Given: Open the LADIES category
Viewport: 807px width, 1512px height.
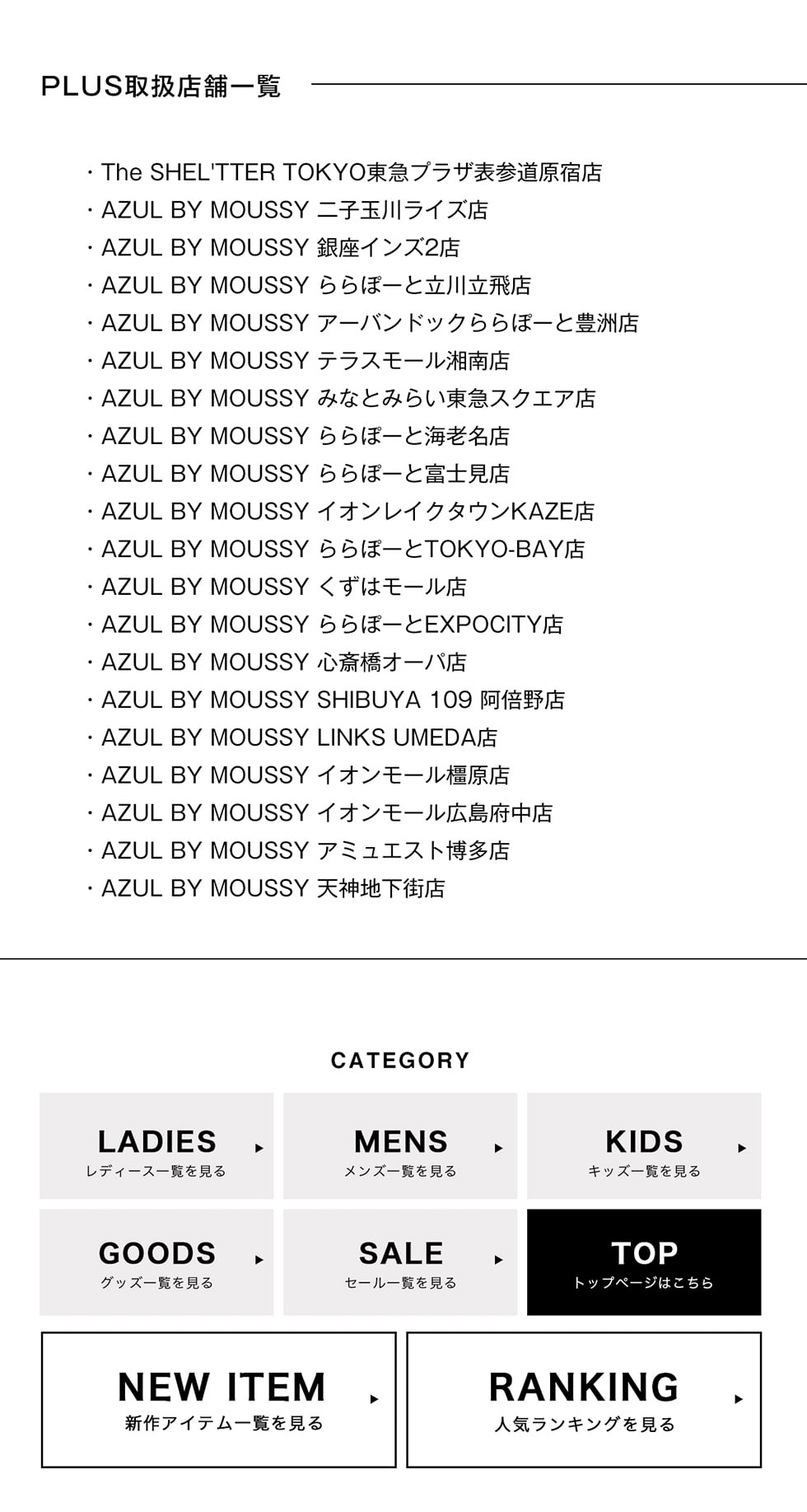Looking at the screenshot, I should 156,1146.
